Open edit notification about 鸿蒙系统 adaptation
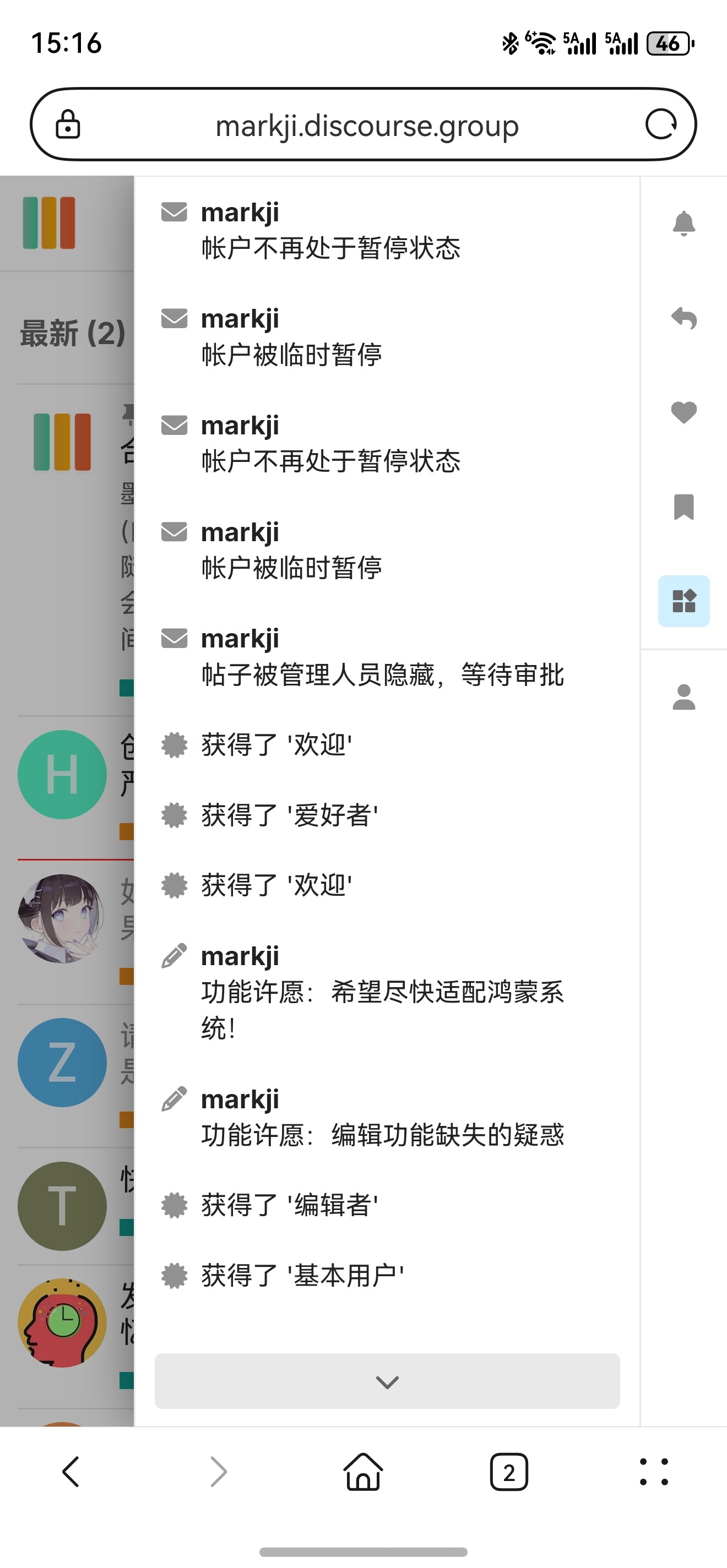The width and height of the screenshot is (727, 1568). coord(382,992)
